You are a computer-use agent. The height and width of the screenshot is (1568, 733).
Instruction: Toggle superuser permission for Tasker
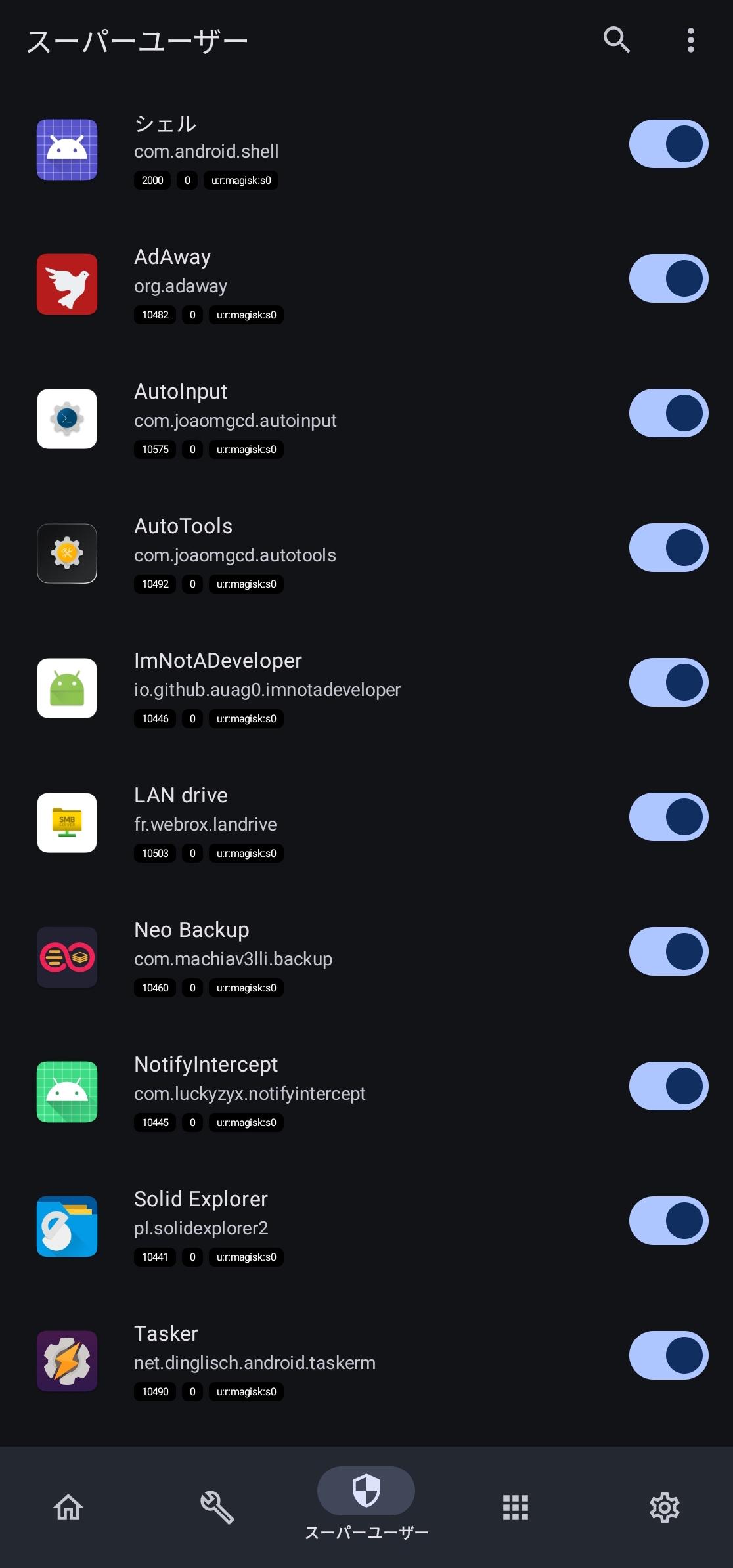(668, 1355)
